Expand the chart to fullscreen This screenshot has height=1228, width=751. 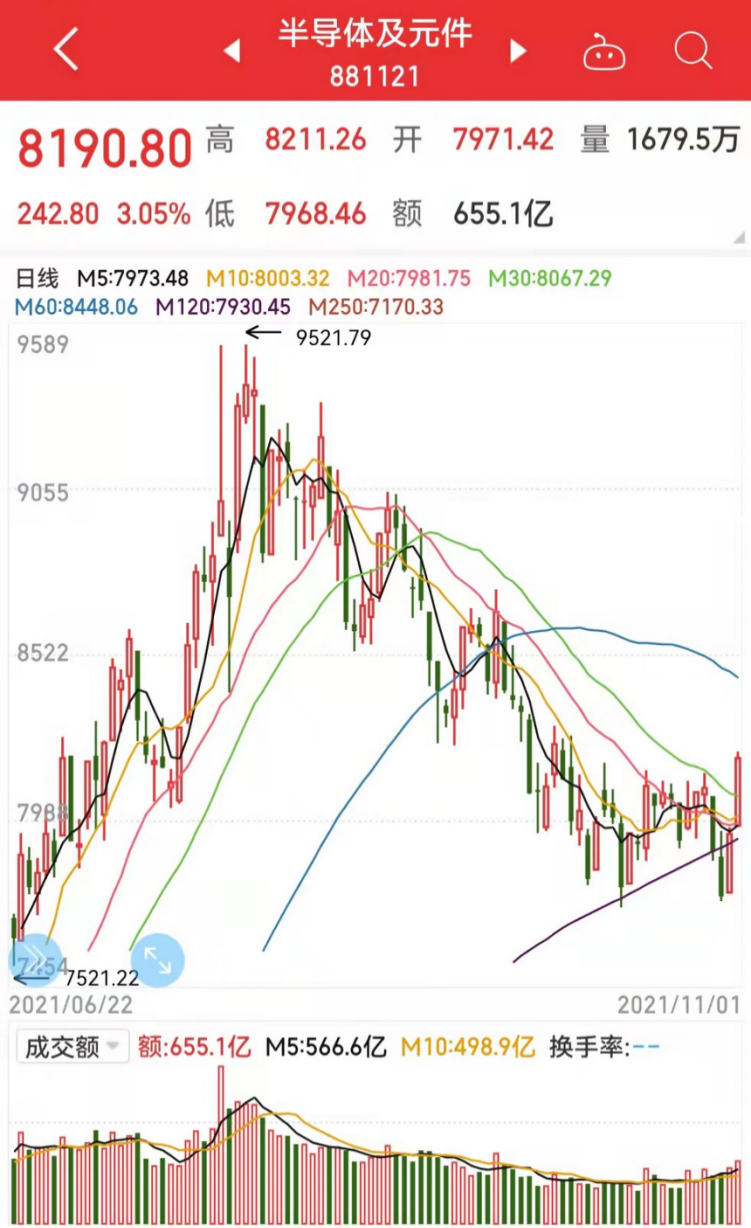pyautogui.click(x=158, y=960)
